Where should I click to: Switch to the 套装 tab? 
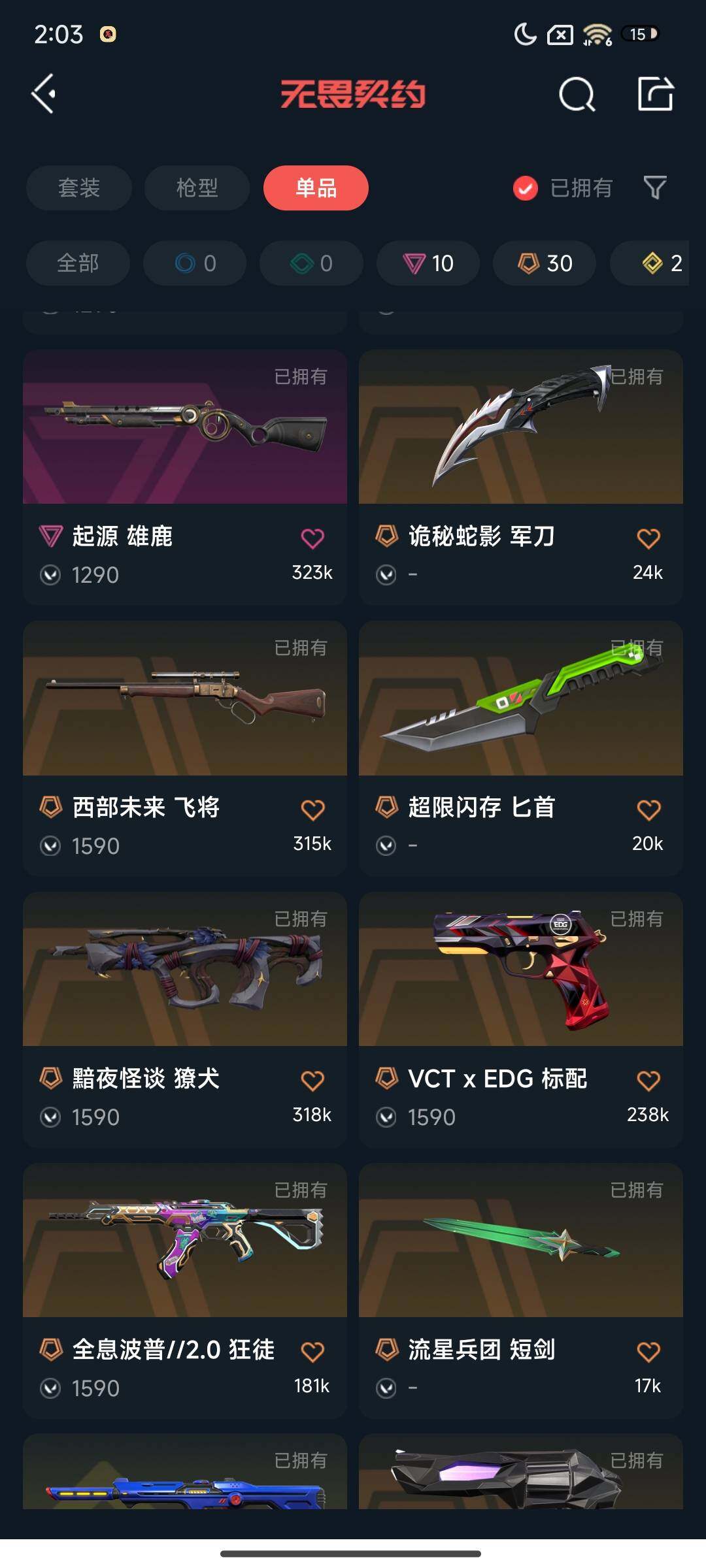coord(79,188)
